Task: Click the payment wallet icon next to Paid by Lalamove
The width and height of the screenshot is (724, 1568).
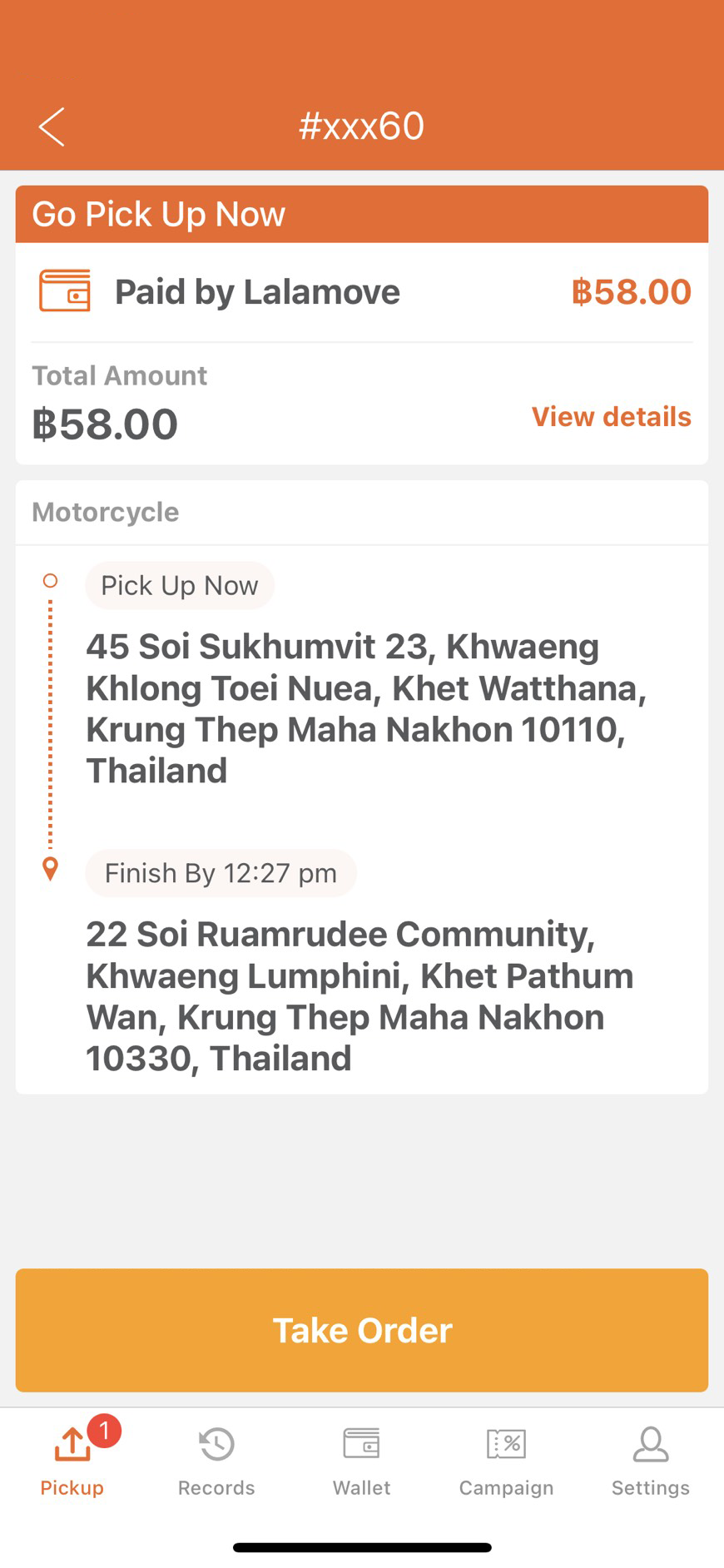Action: coord(65,290)
